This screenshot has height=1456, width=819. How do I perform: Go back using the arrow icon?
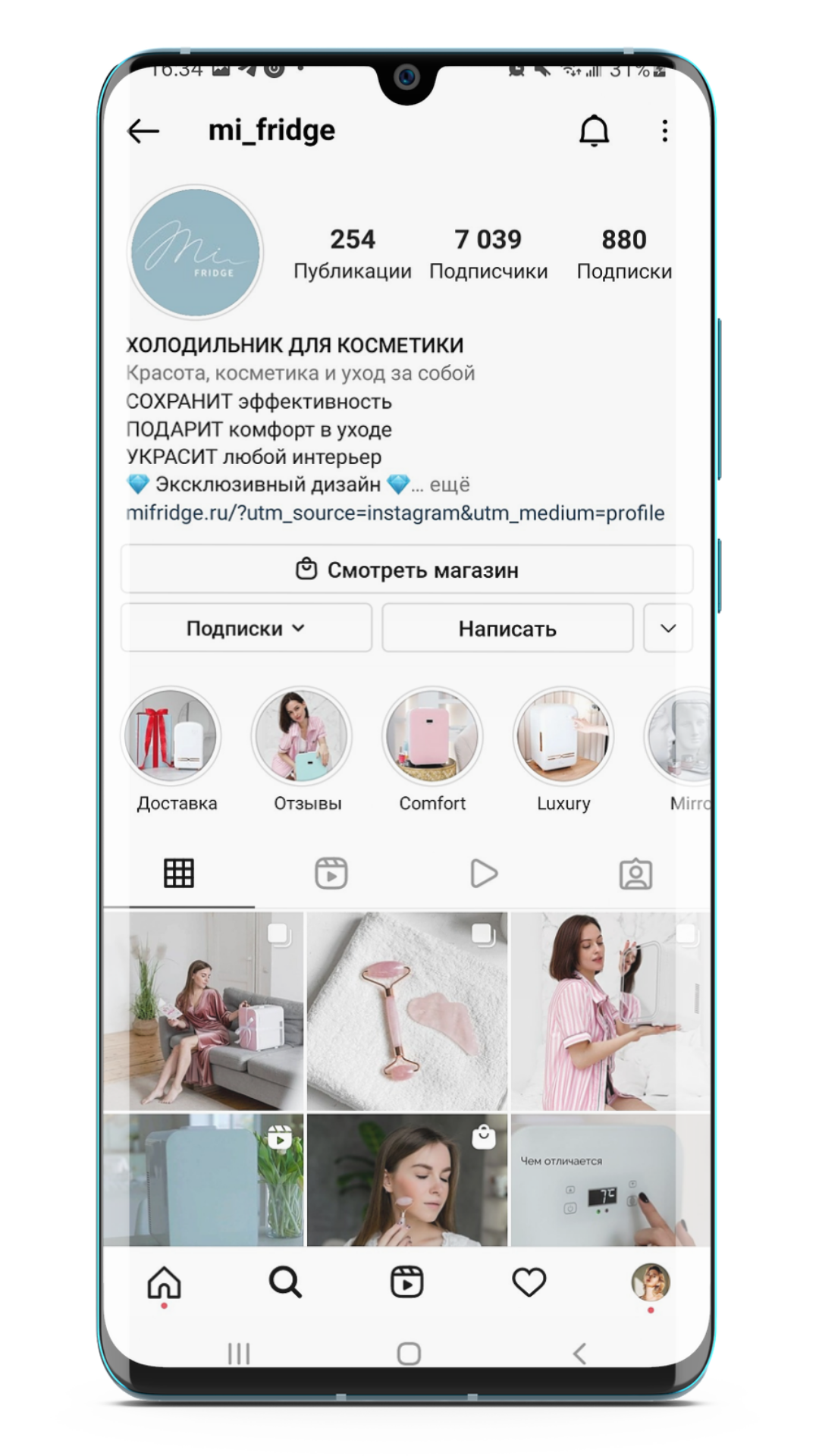coord(143,131)
